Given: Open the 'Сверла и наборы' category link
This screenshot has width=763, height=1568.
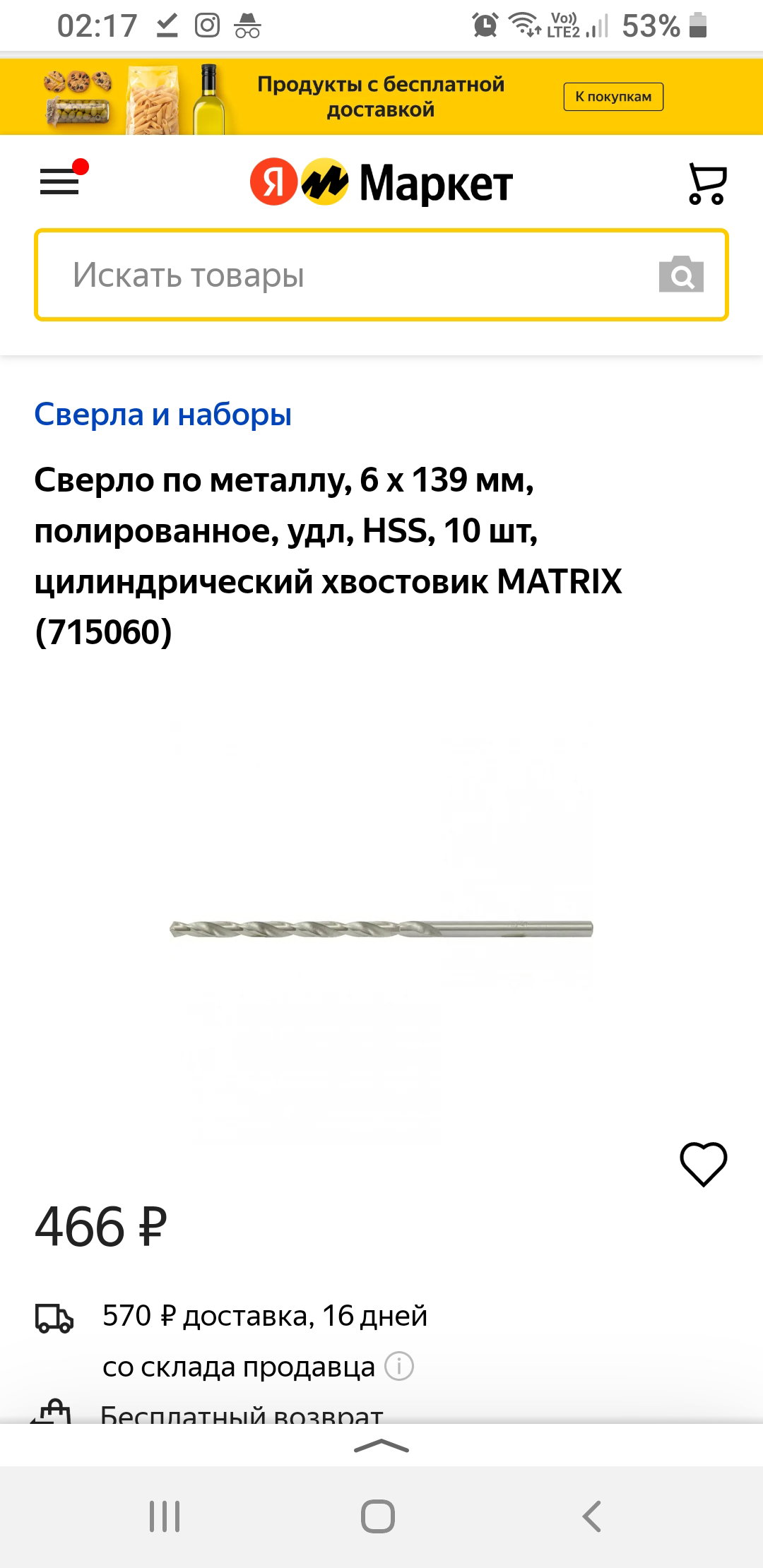Looking at the screenshot, I should [163, 415].
